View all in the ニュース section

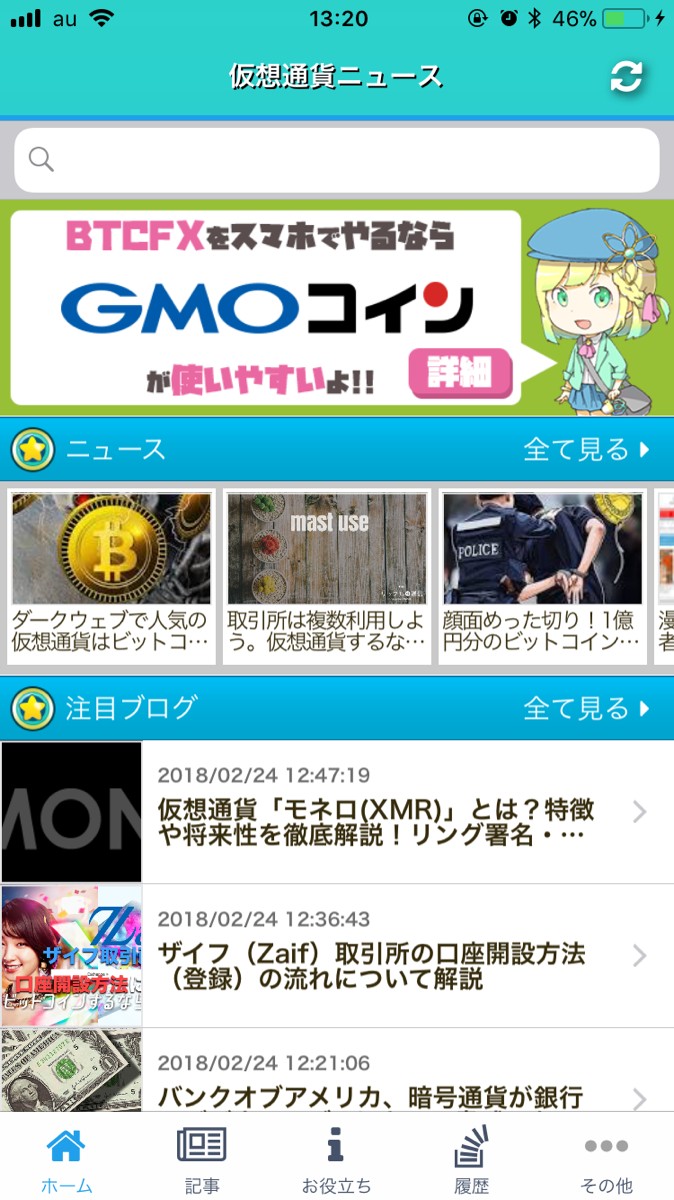(586, 450)
